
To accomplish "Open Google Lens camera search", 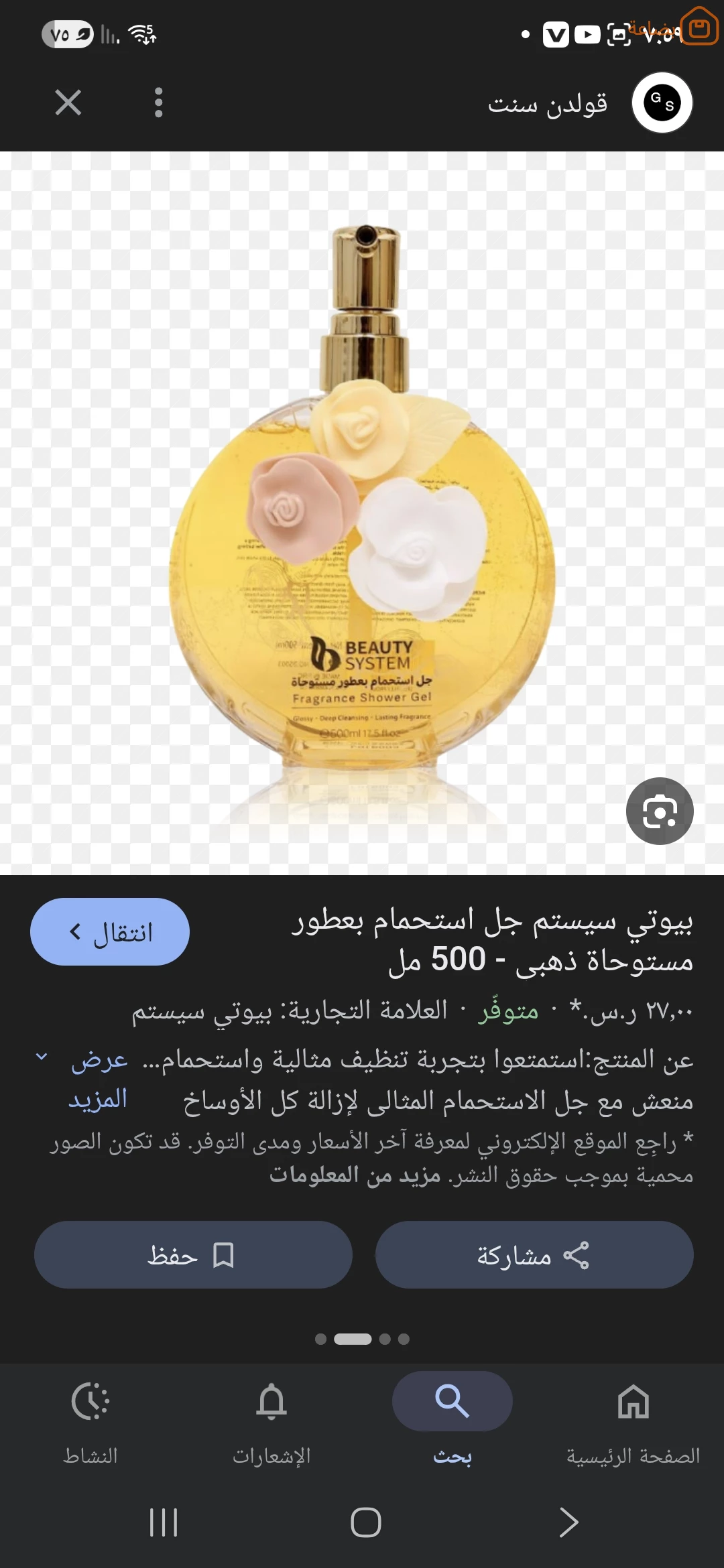I will [x=659, y=810].
